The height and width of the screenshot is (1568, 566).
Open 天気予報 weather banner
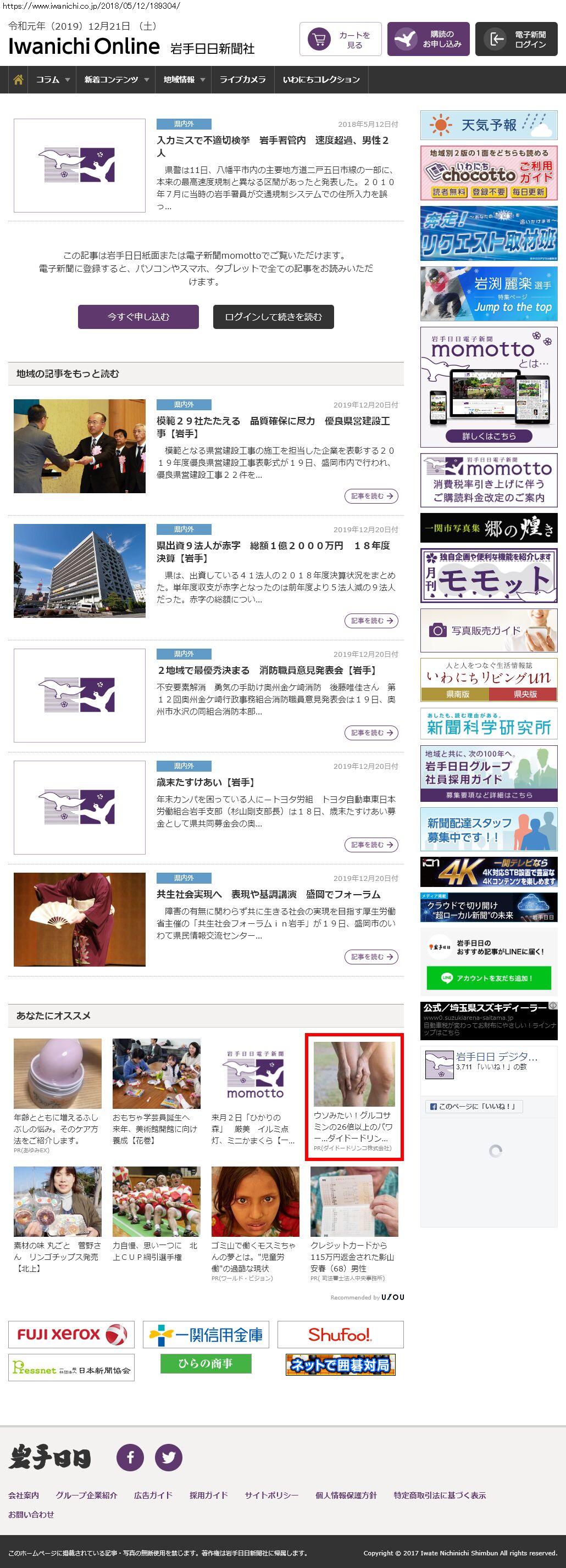(x=489, y=125)
